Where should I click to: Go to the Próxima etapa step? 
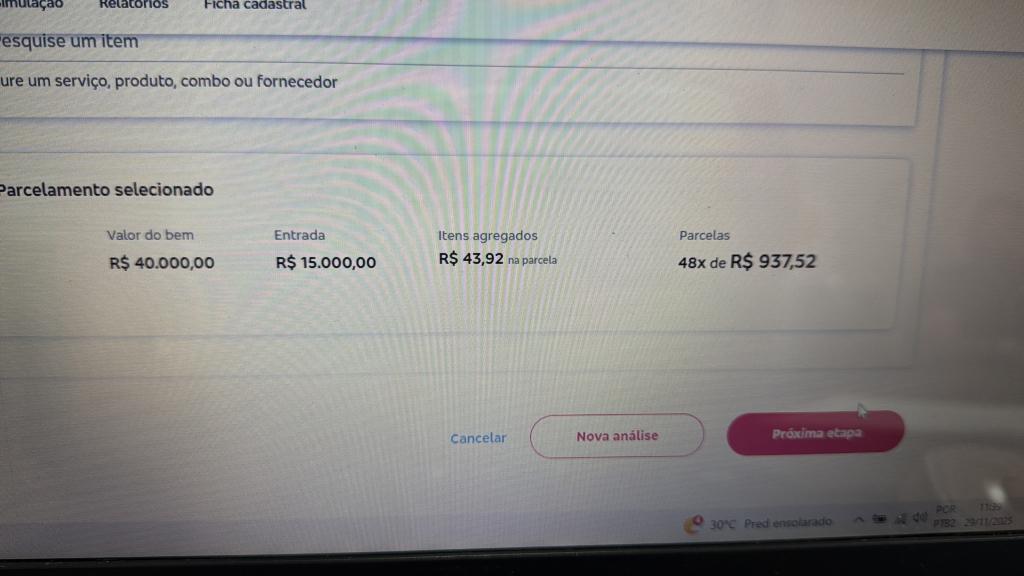pyautogui.click(x=815, y=434)
